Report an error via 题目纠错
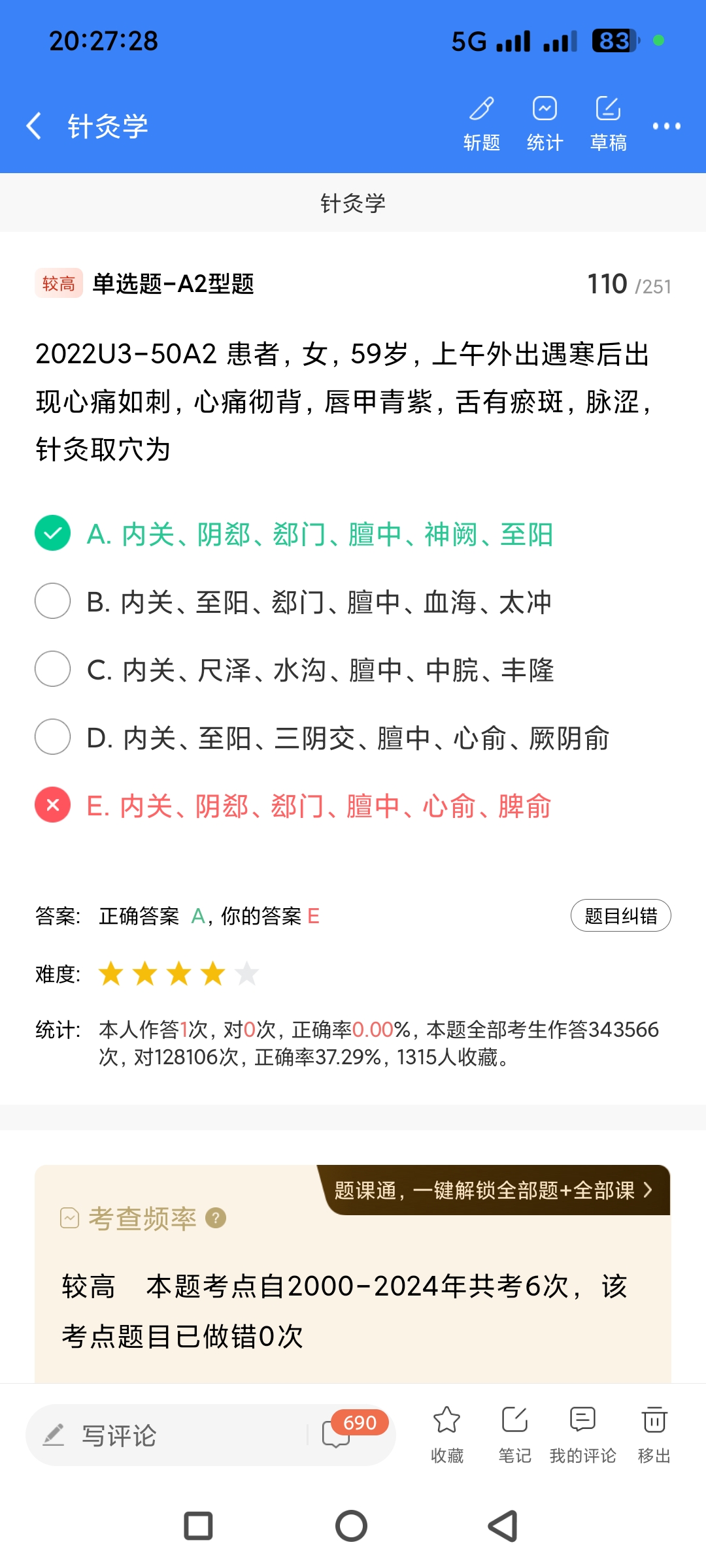This screenshot has height=1568, width=706. click(620, 916)
